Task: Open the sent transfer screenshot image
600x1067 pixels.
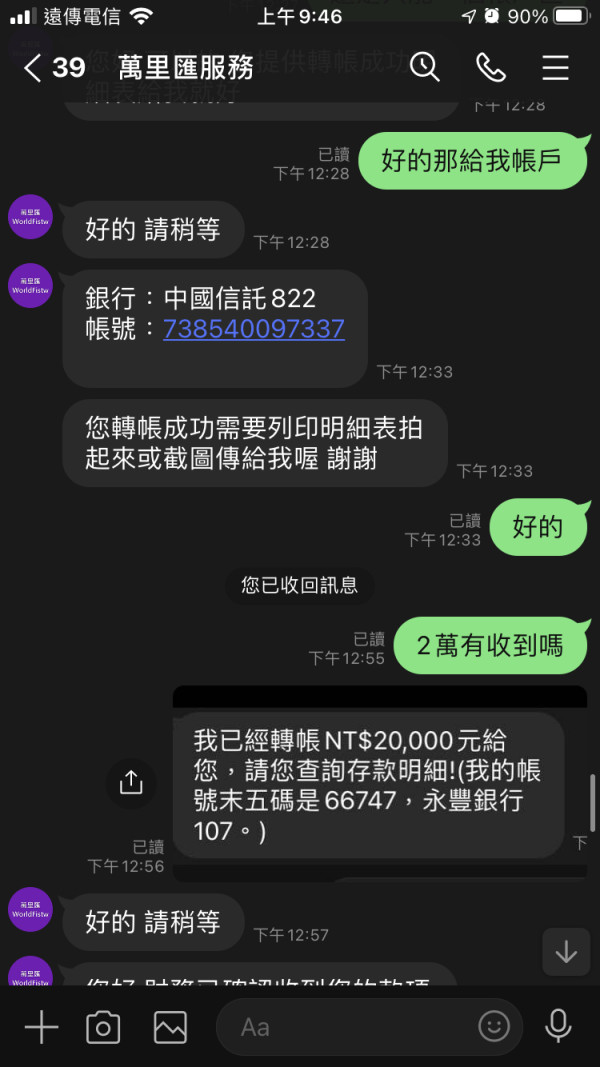Action: (x=380, y=784)
